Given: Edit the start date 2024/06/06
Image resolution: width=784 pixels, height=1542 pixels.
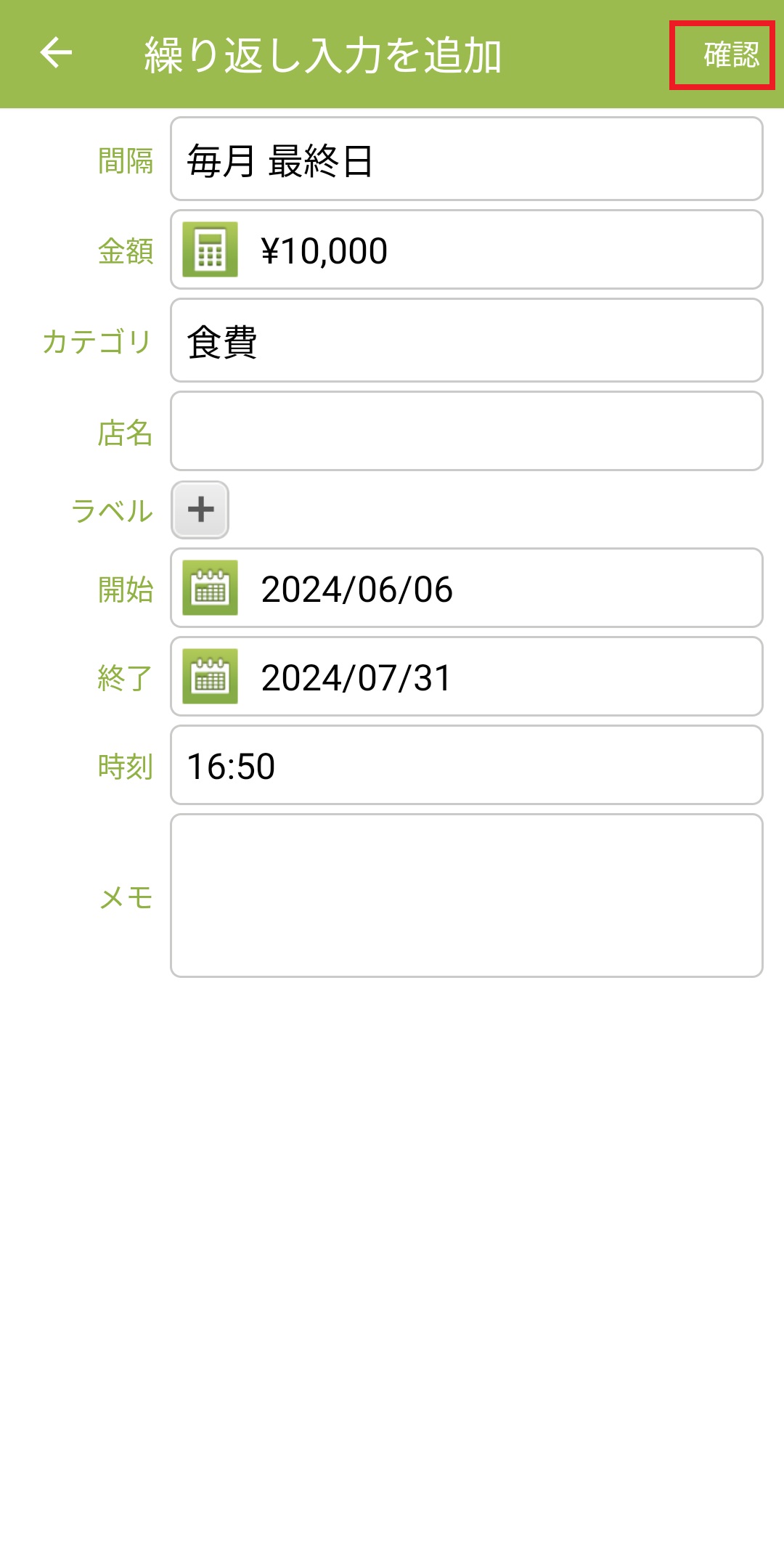Looking at the screenshot, I should click(501, 589).
